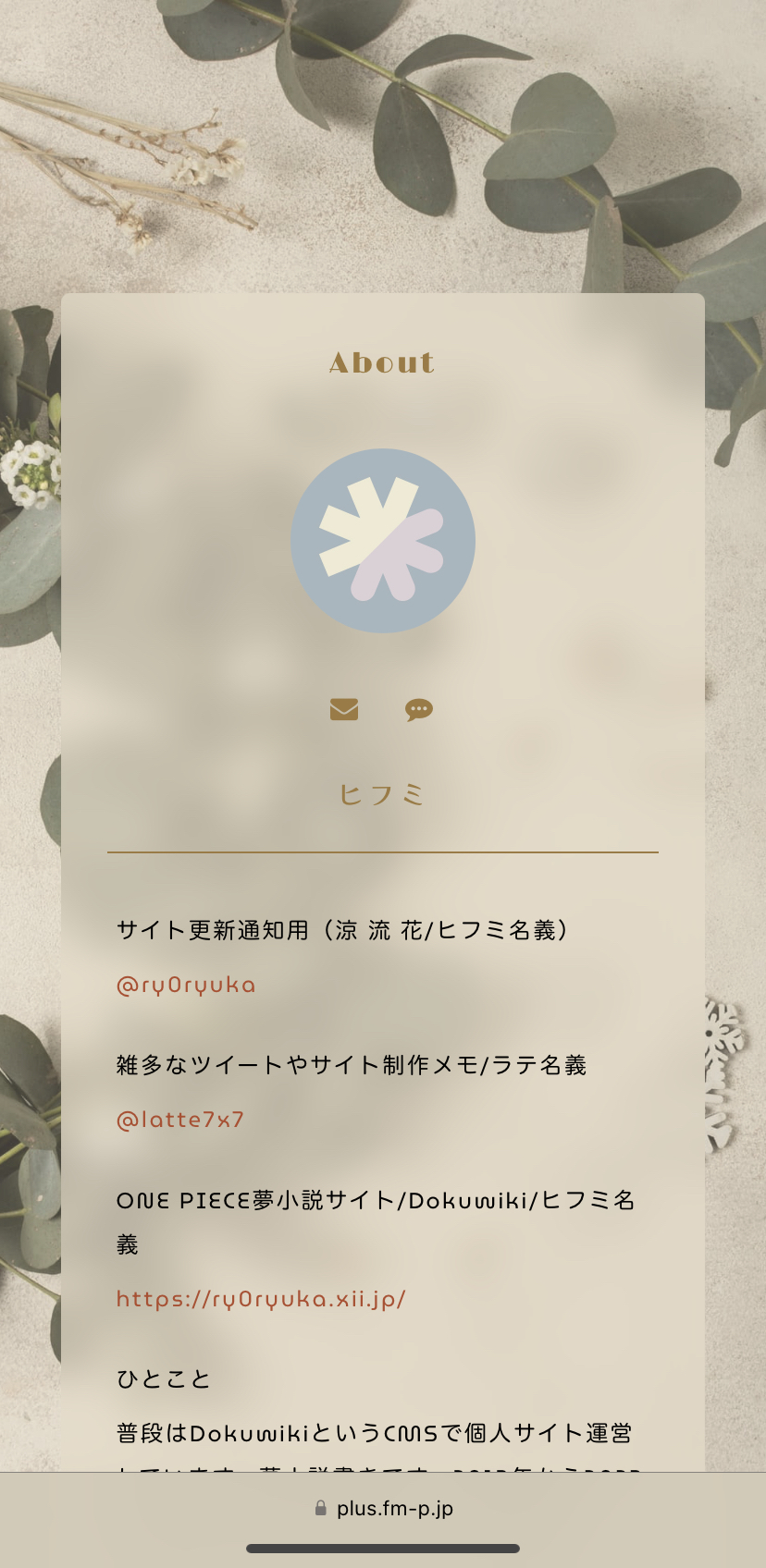The width and height of the screenshot is (766, 1568).
Task: Visit the @latte7x7 account link
Action: (x=180, y=1120)
